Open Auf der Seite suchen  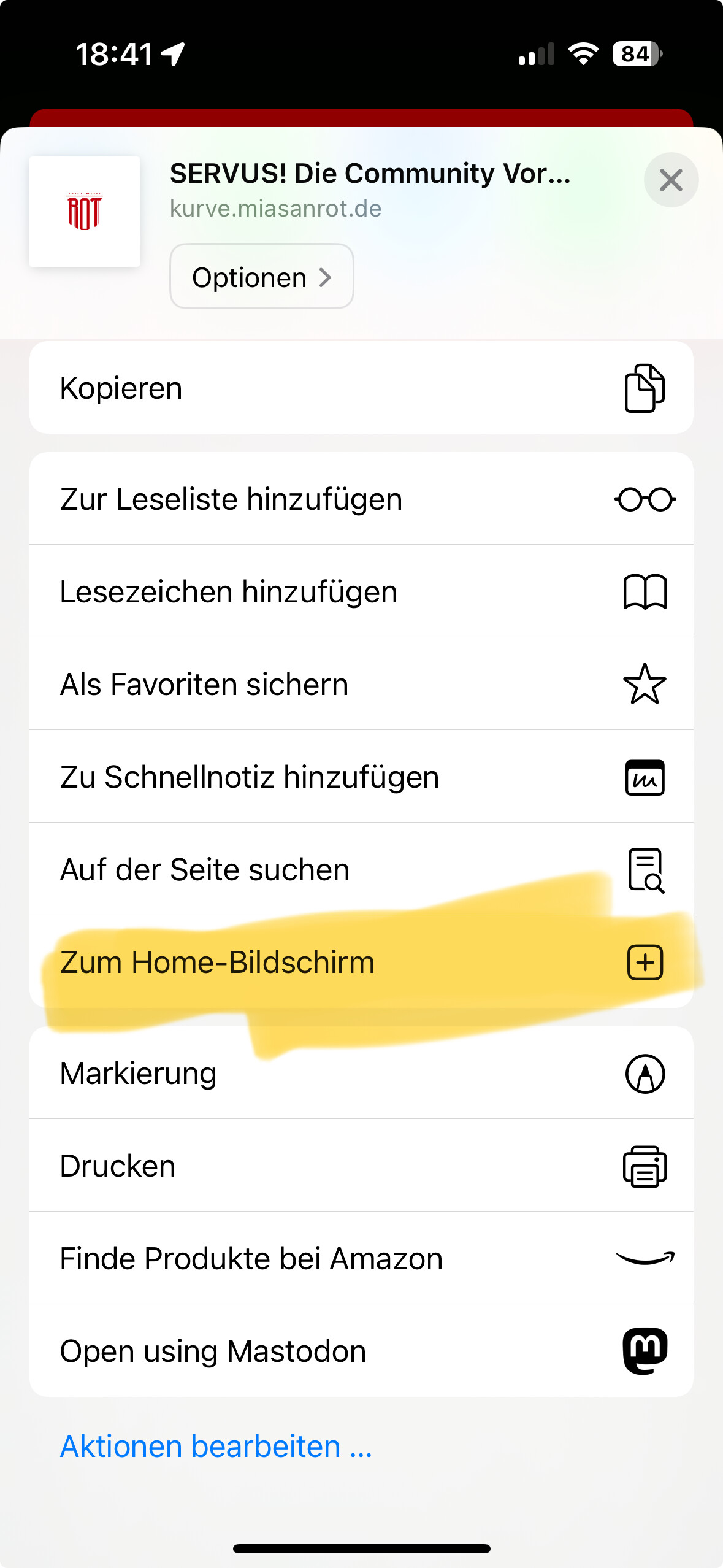(x=361, y=870)
